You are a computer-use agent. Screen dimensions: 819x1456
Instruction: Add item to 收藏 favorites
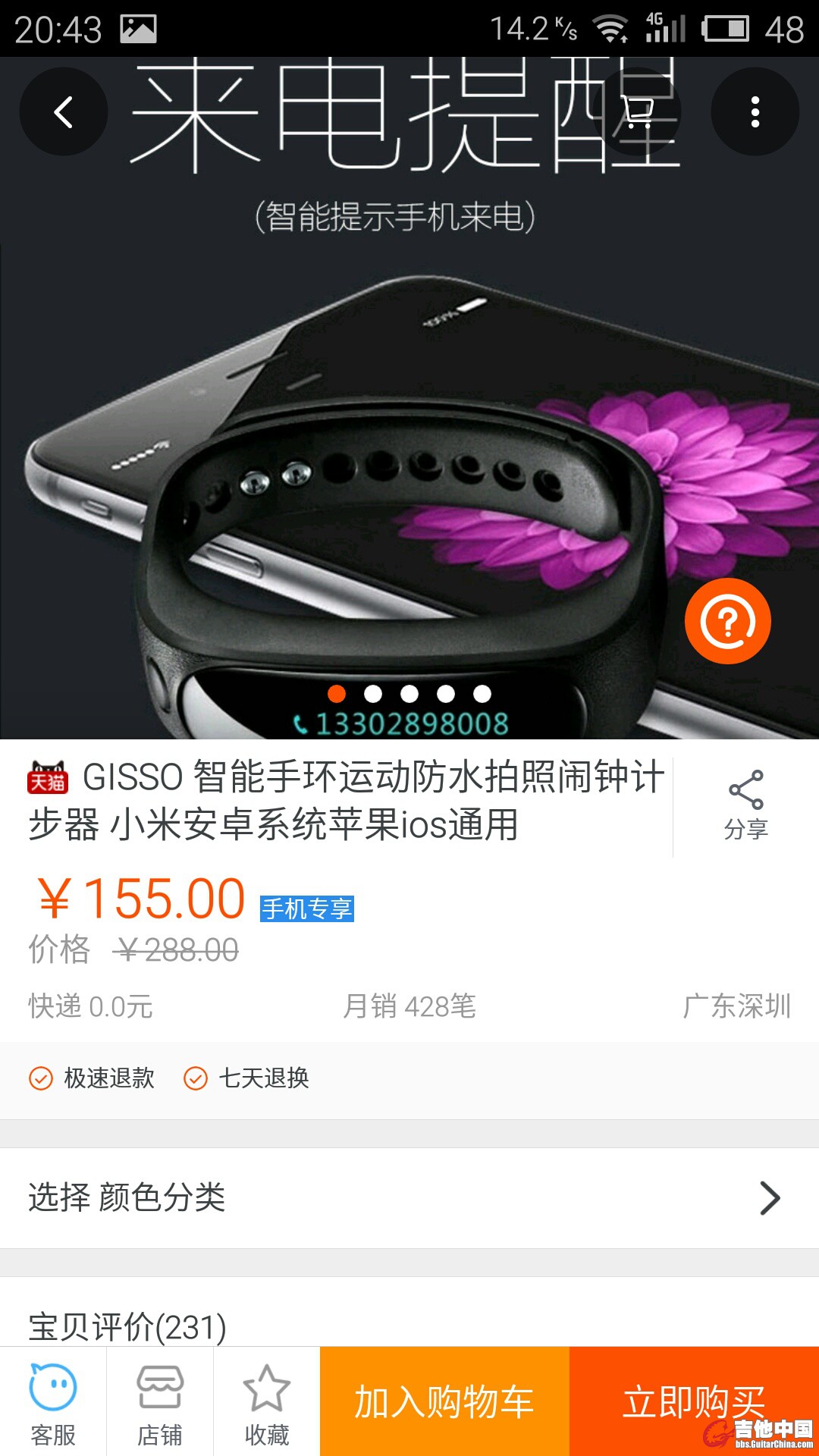pyautogui.click(x=267, y=1402)
